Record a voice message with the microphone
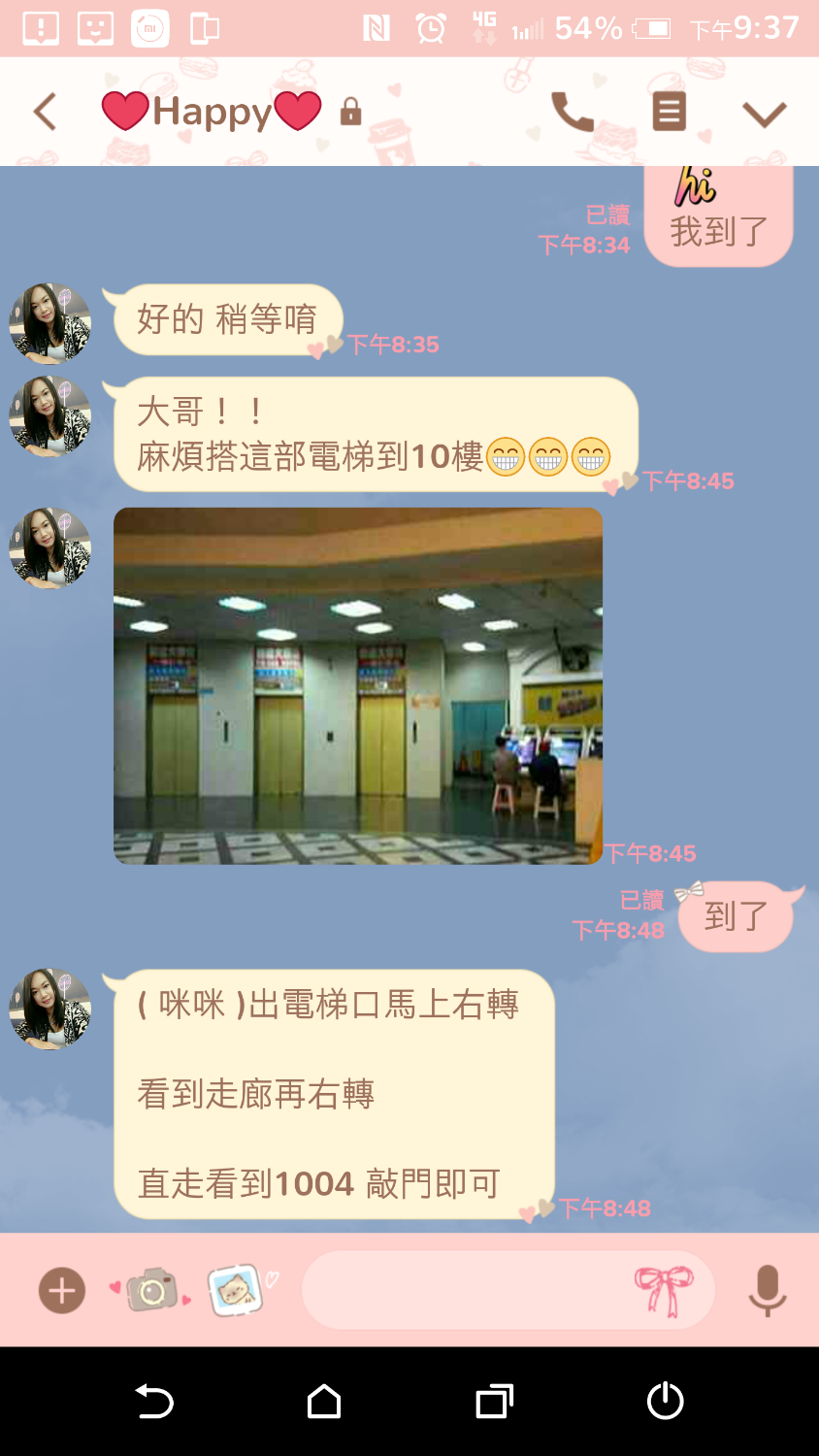 (x=767, y=1290)
